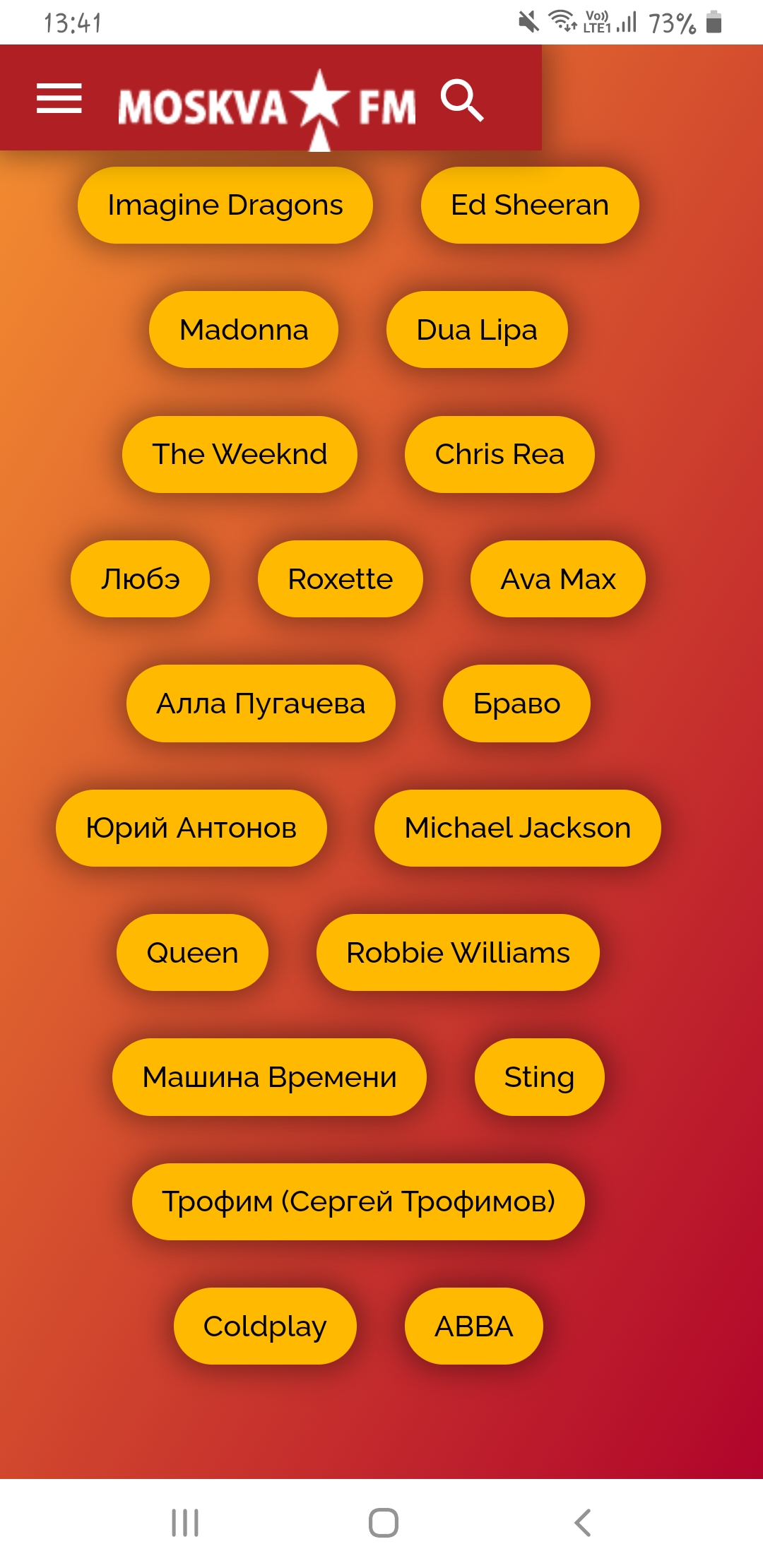Choose Ed Sheeran artist chip

point(530,206)
